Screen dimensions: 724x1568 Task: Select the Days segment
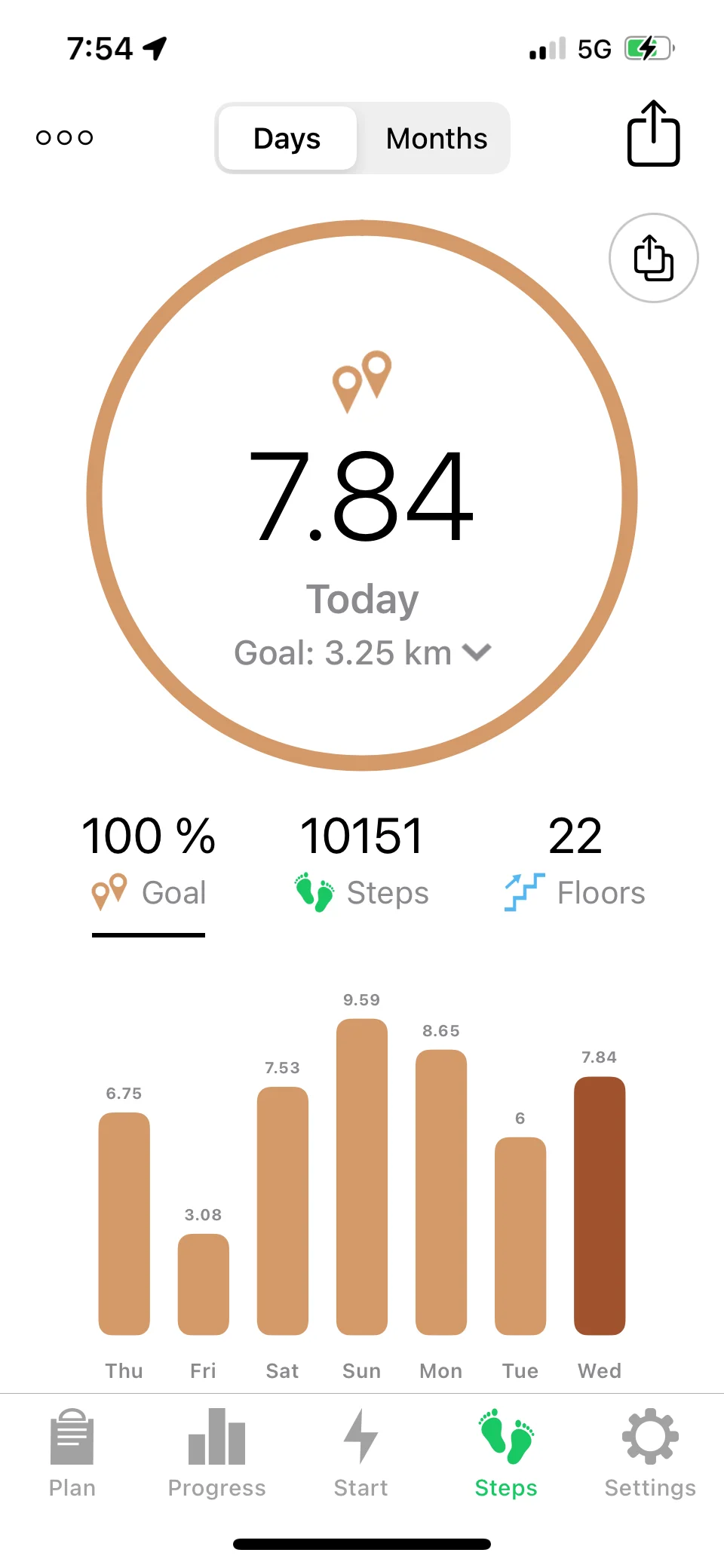(287, 139)
